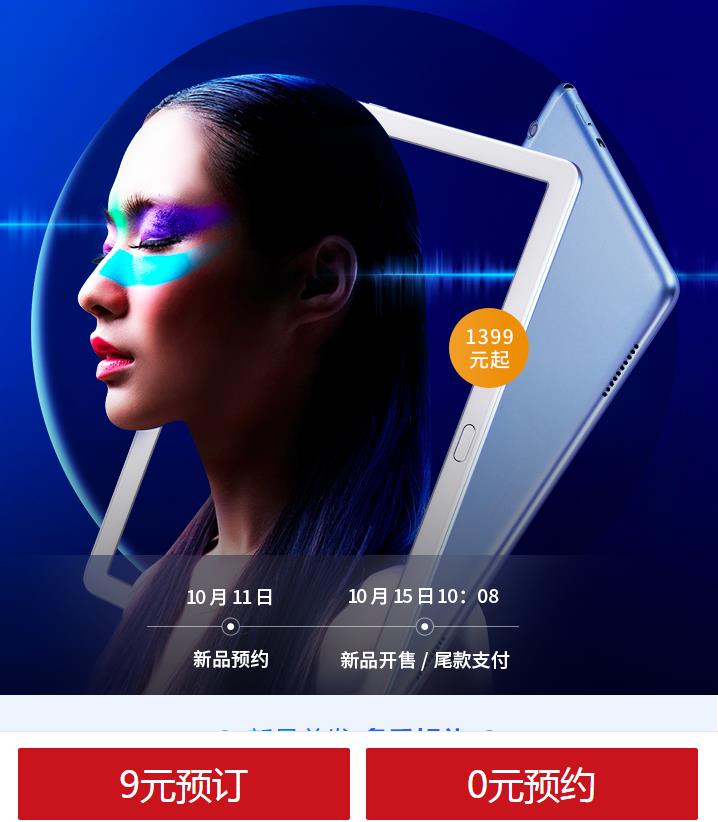718x822 pixels.
Task: Select the 0元预约 reservation button
Action: coord(531,784)
